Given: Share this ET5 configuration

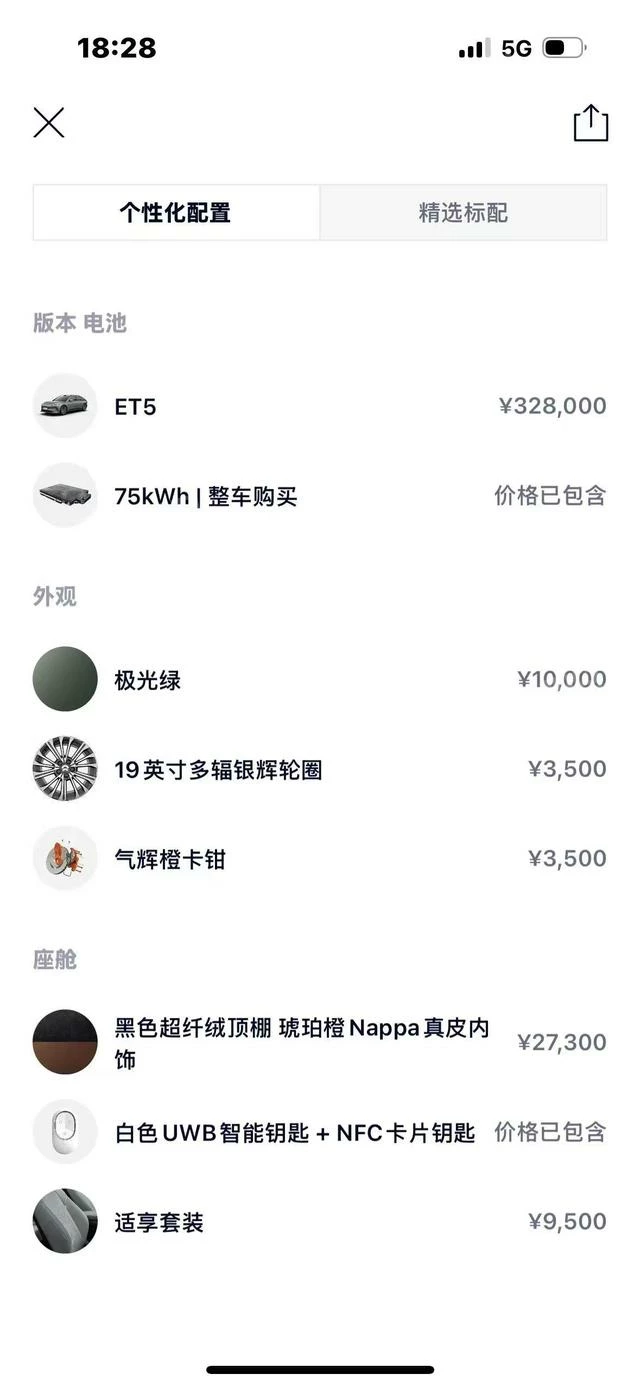Looking at the screenshot, I should coord(590,123).
